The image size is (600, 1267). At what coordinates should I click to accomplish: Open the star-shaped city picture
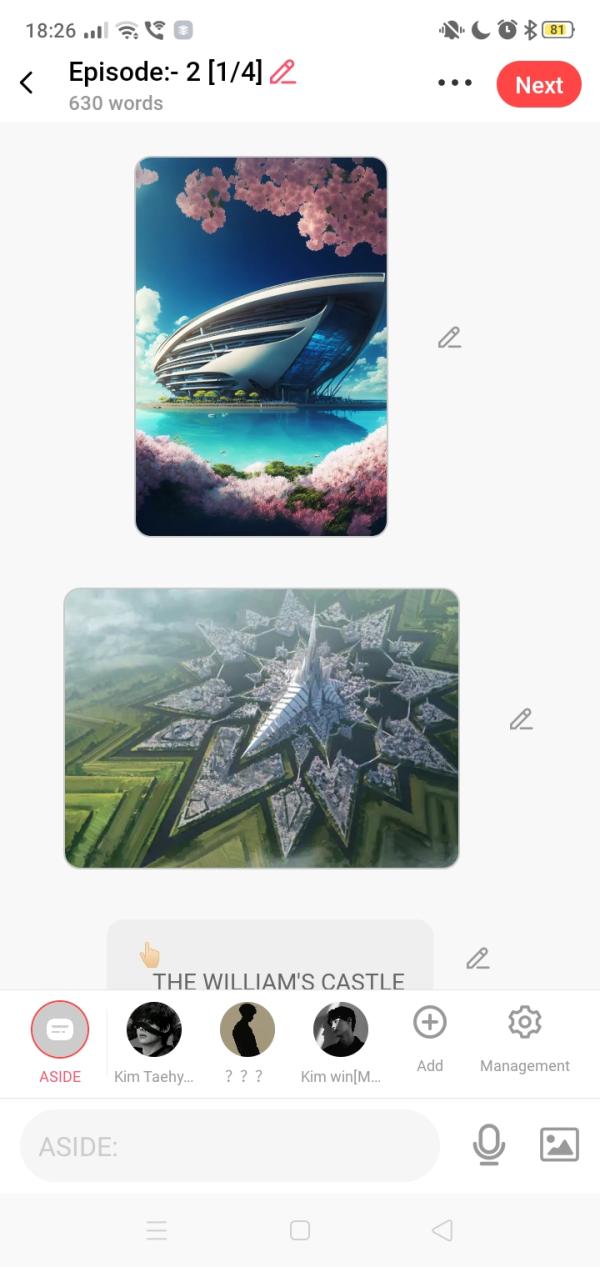pyautogui.click(x=261, y=728)
